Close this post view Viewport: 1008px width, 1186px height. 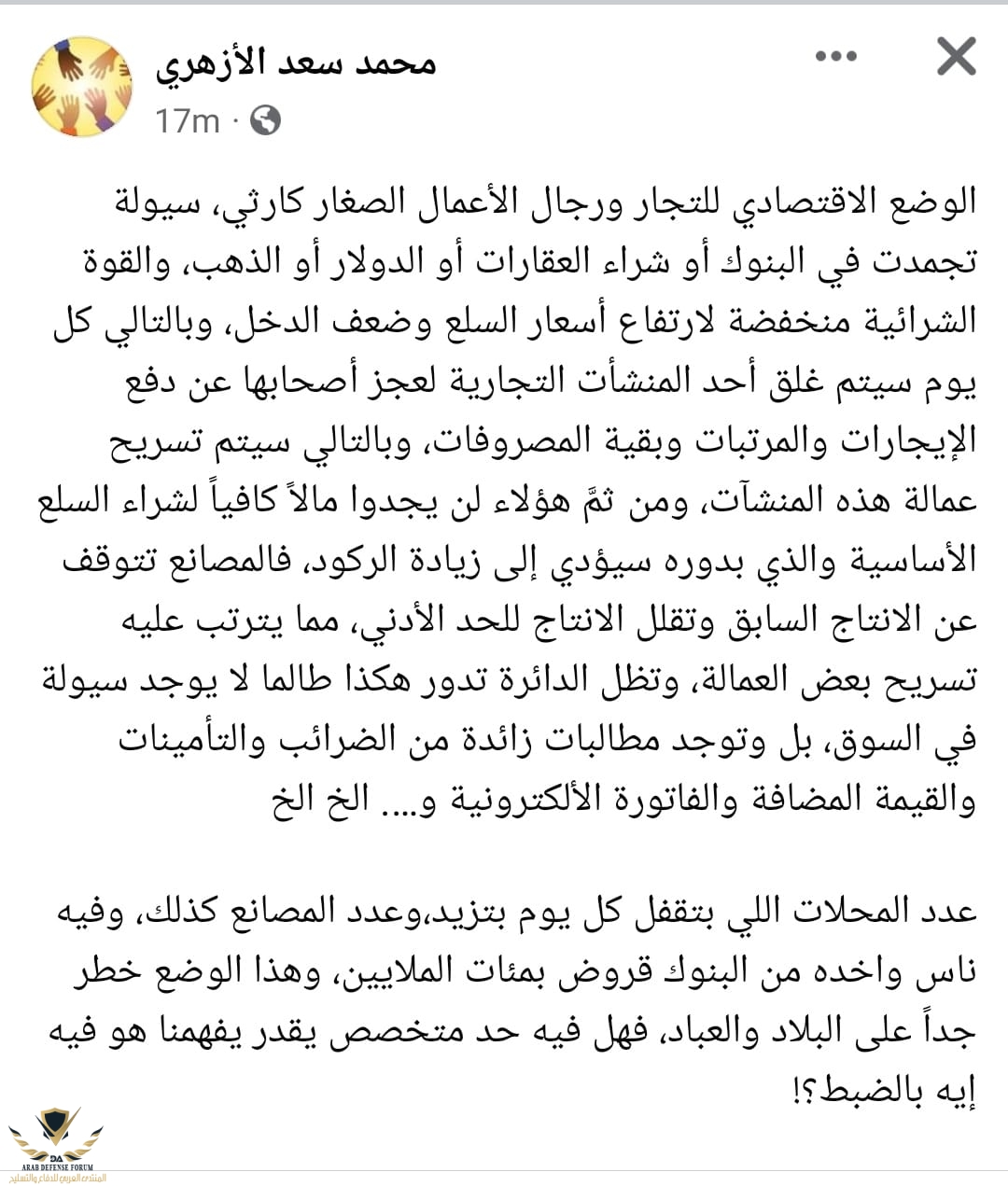coord(956,57)
